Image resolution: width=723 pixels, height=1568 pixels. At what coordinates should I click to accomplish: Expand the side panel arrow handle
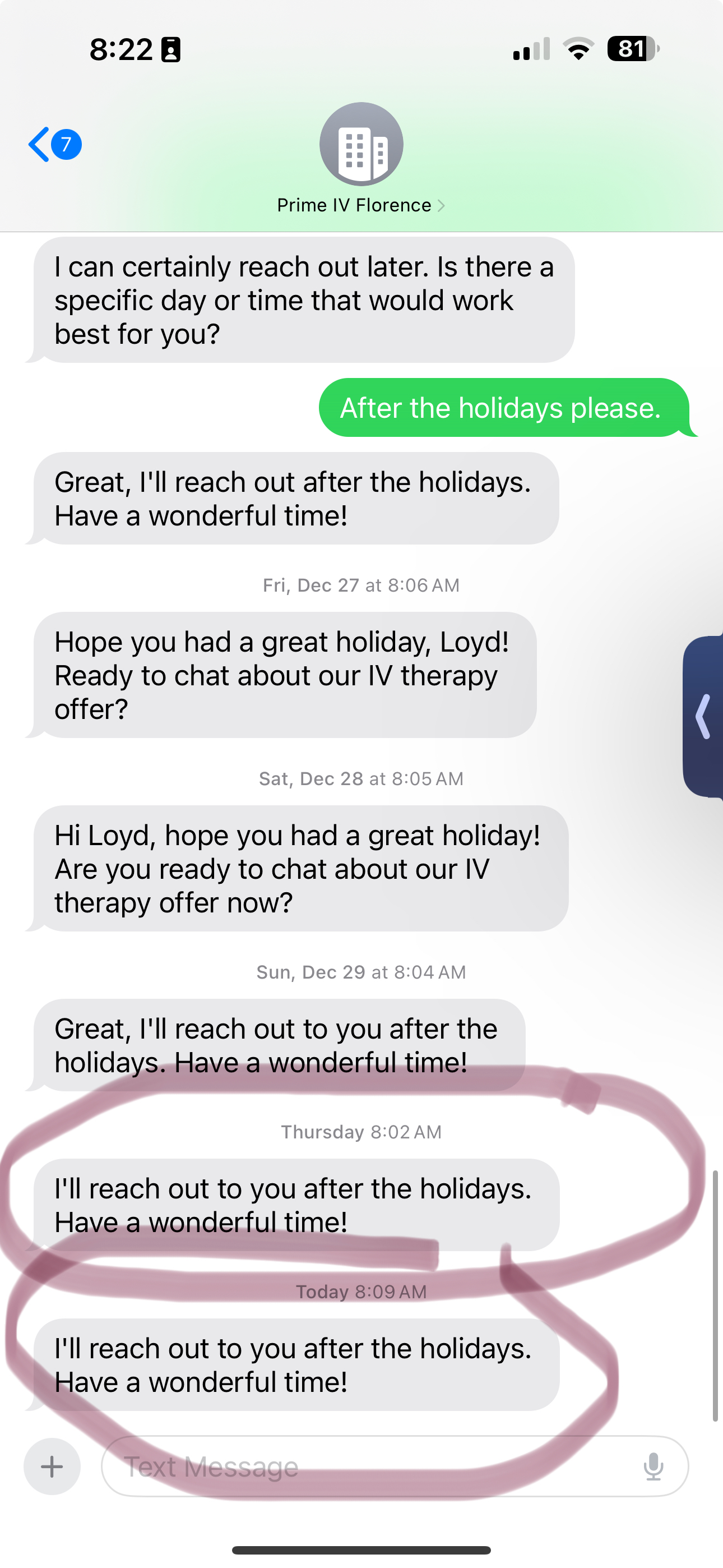704,717
